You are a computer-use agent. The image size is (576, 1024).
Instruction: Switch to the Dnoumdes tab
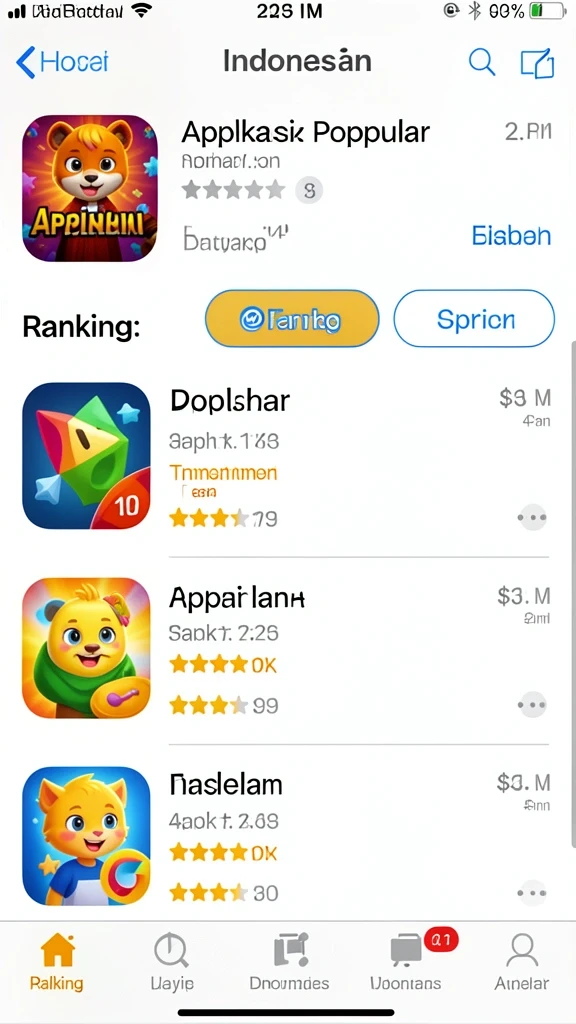click(289, 962)
